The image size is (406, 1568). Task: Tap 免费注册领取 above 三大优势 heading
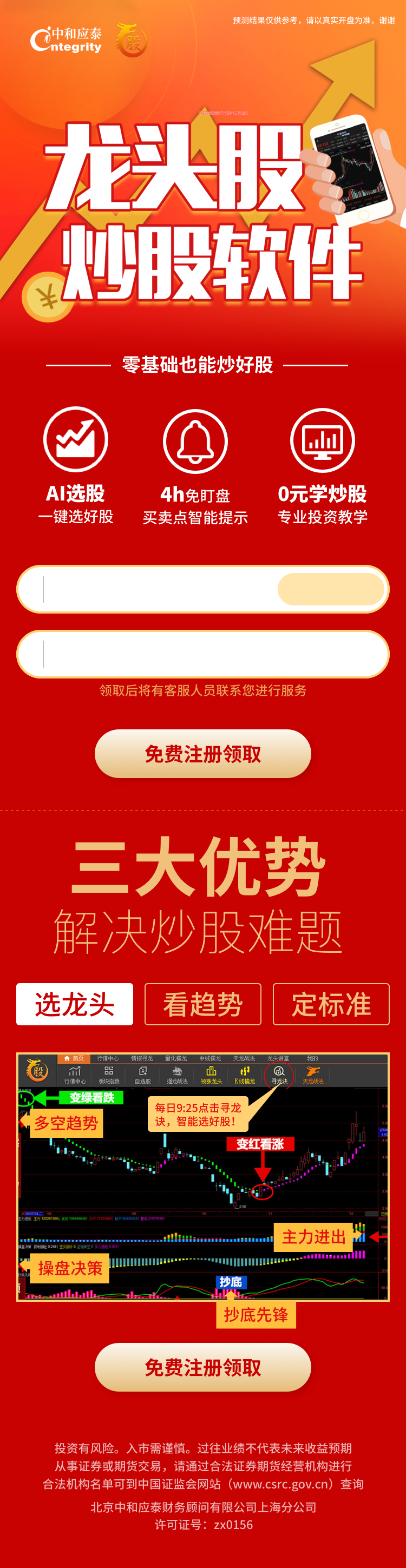click(x=202, y=754)
